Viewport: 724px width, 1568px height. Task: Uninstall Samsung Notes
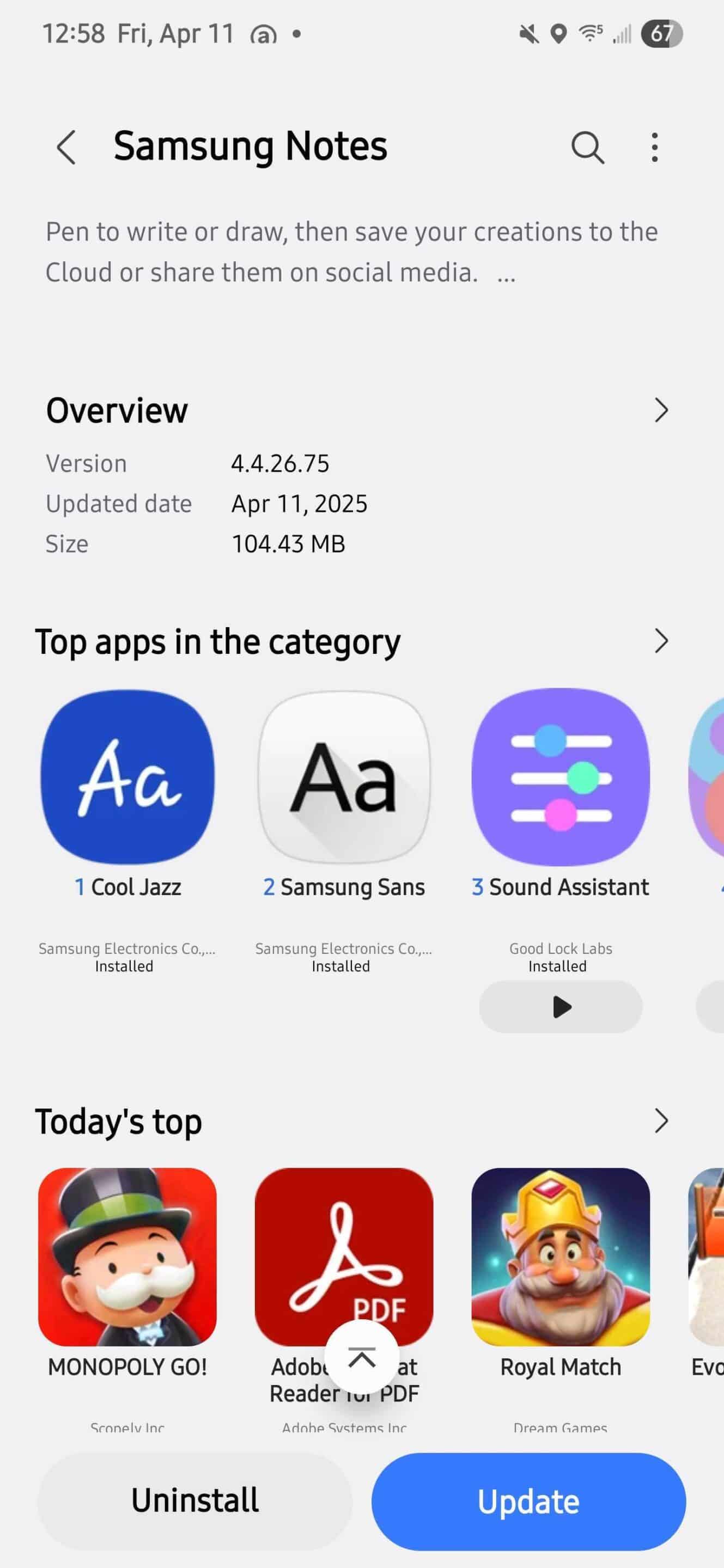[195, 1501]
